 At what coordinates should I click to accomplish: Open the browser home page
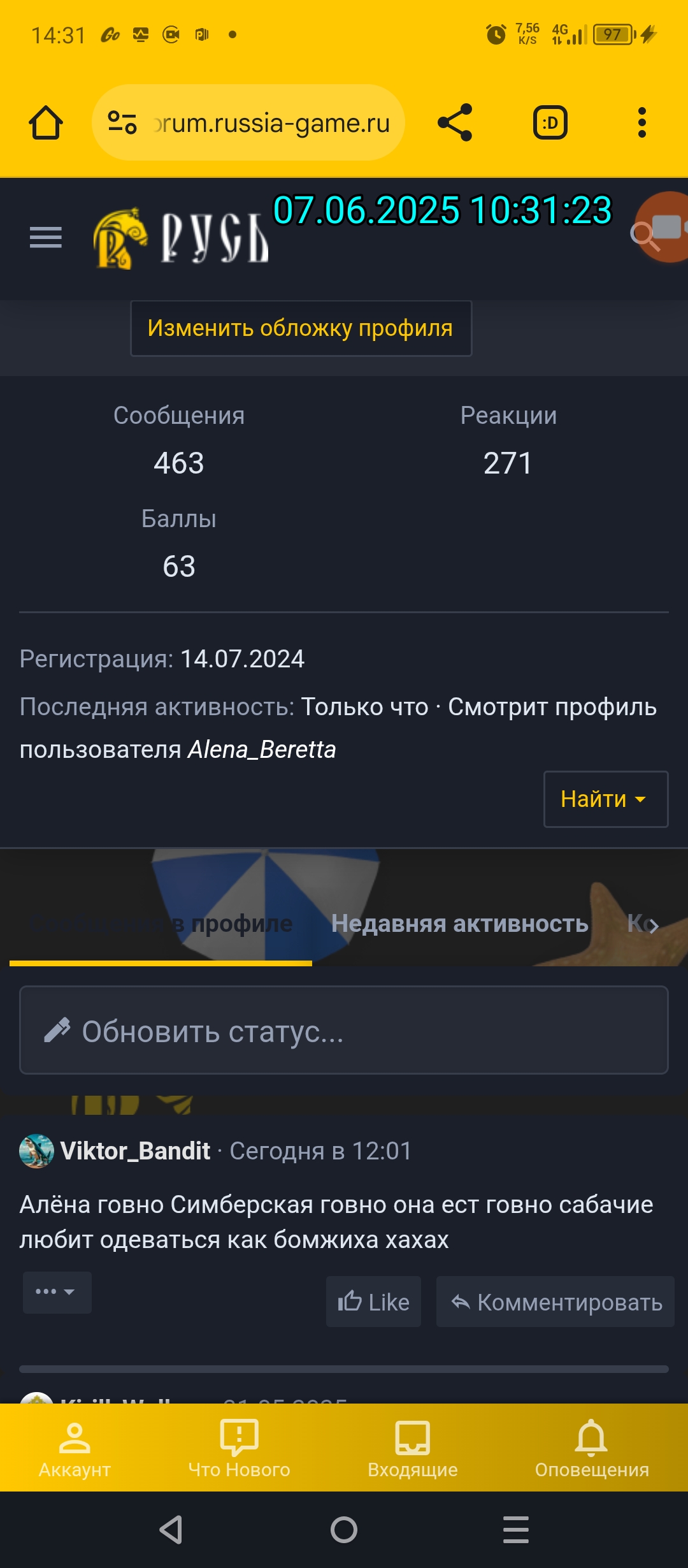click(46, 122)
